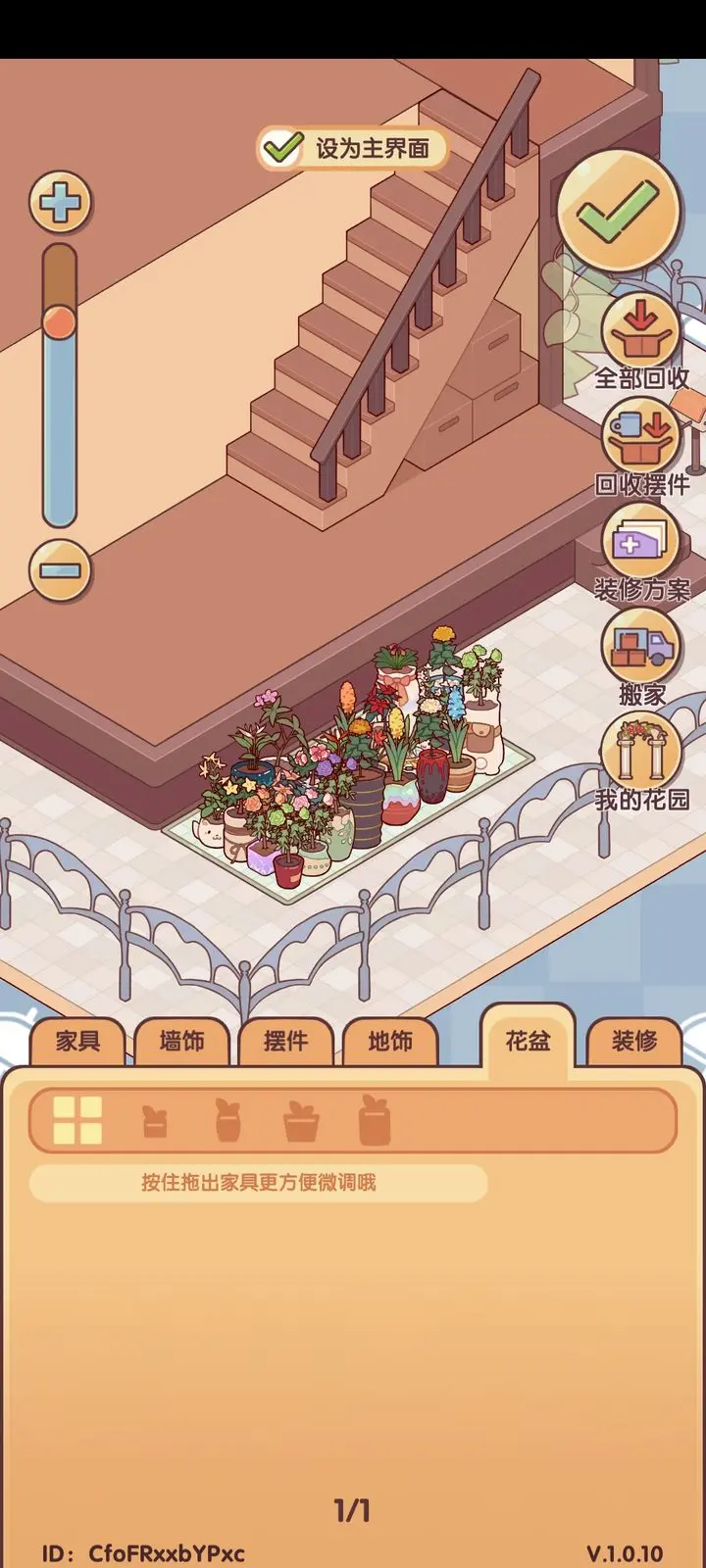This screenshot has width=706, height=1568.
Task: Select the 花盆 tab
Action: [x=528, y=1041]
